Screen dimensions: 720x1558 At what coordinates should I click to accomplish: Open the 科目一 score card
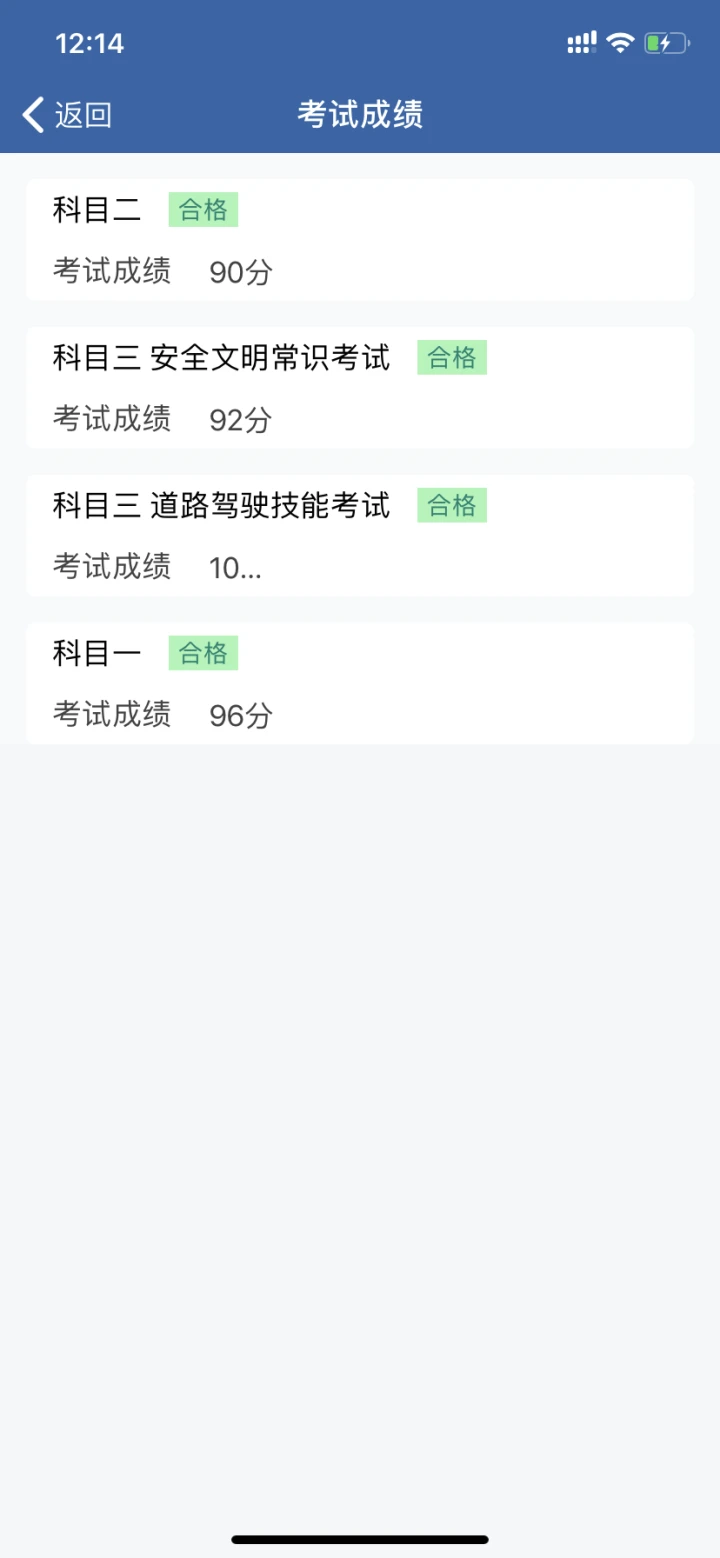click(x=360, y=683)
